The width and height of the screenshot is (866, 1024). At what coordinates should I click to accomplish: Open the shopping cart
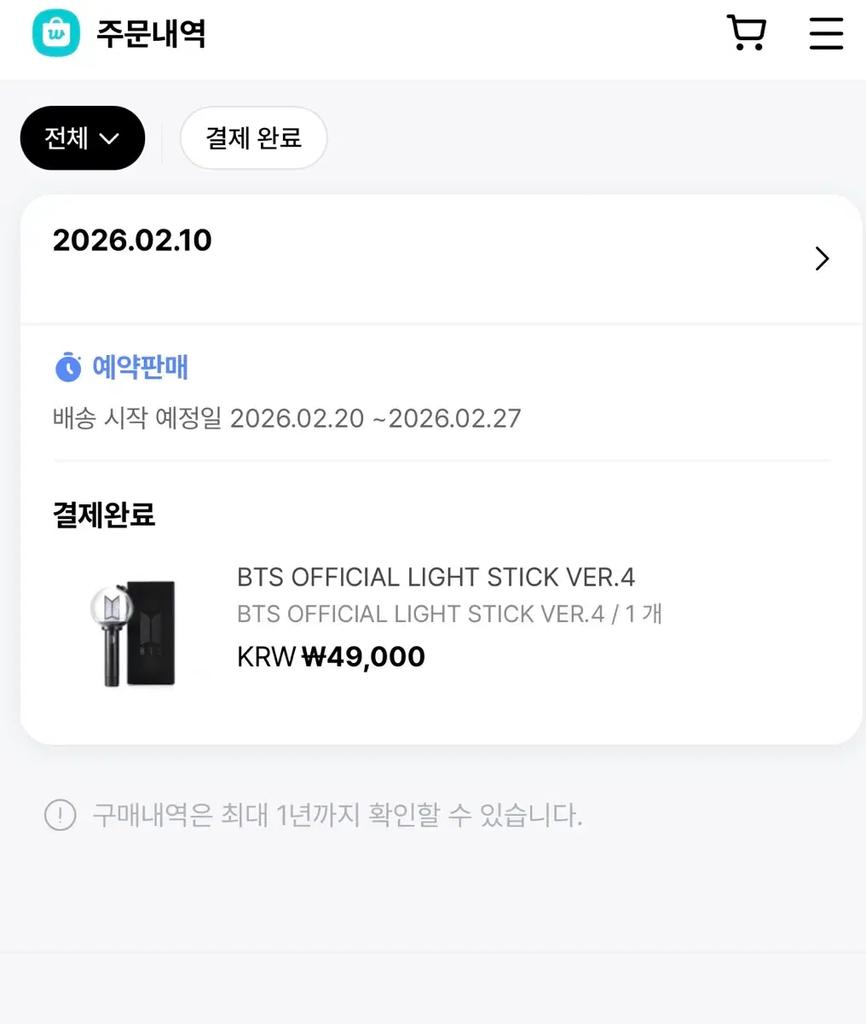pyautogui.click(x=746, y=33)
